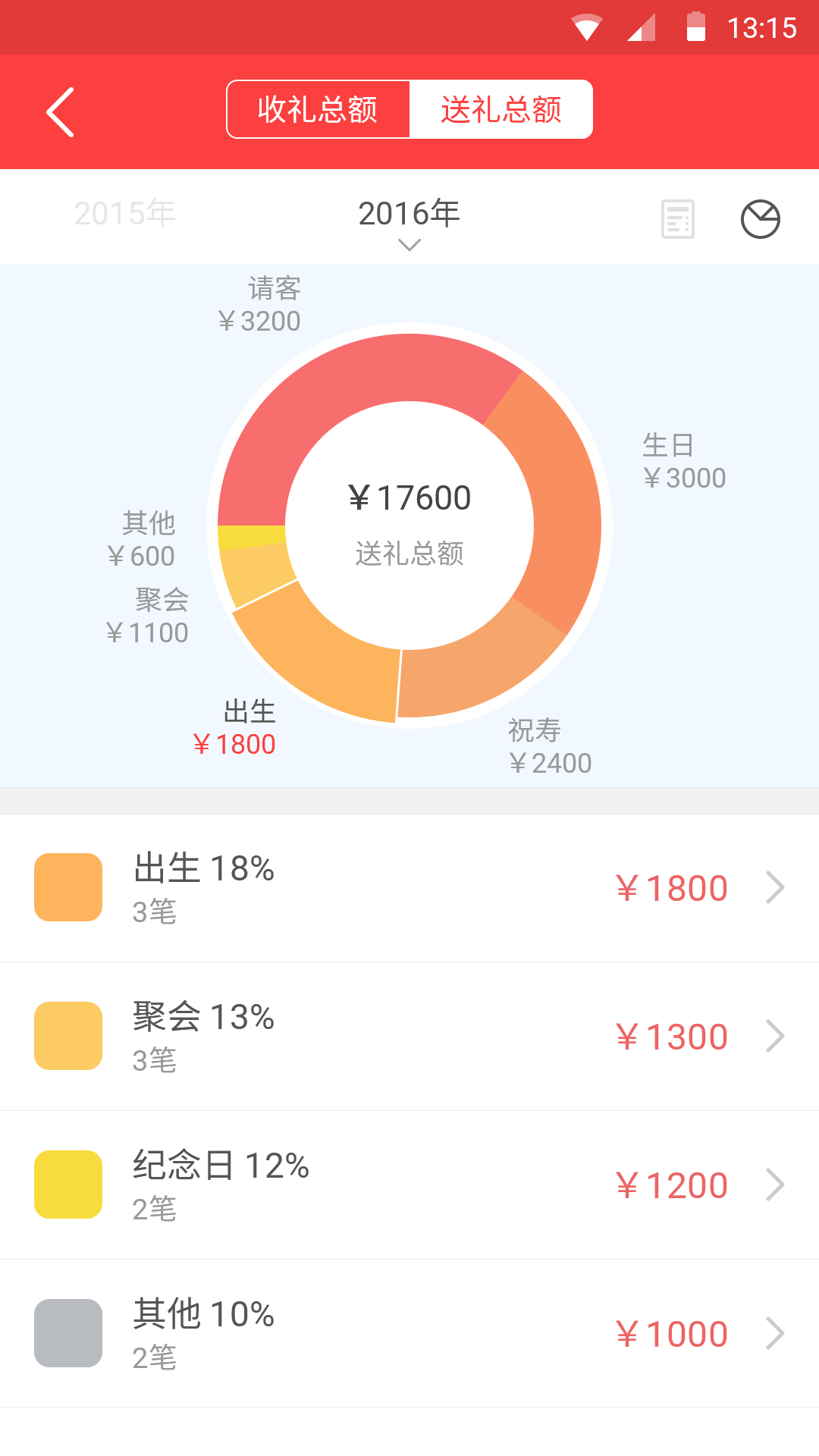Screen dimensions: 819x1456
Task: Switch to 送礼总额 tab
Action: 501,108
